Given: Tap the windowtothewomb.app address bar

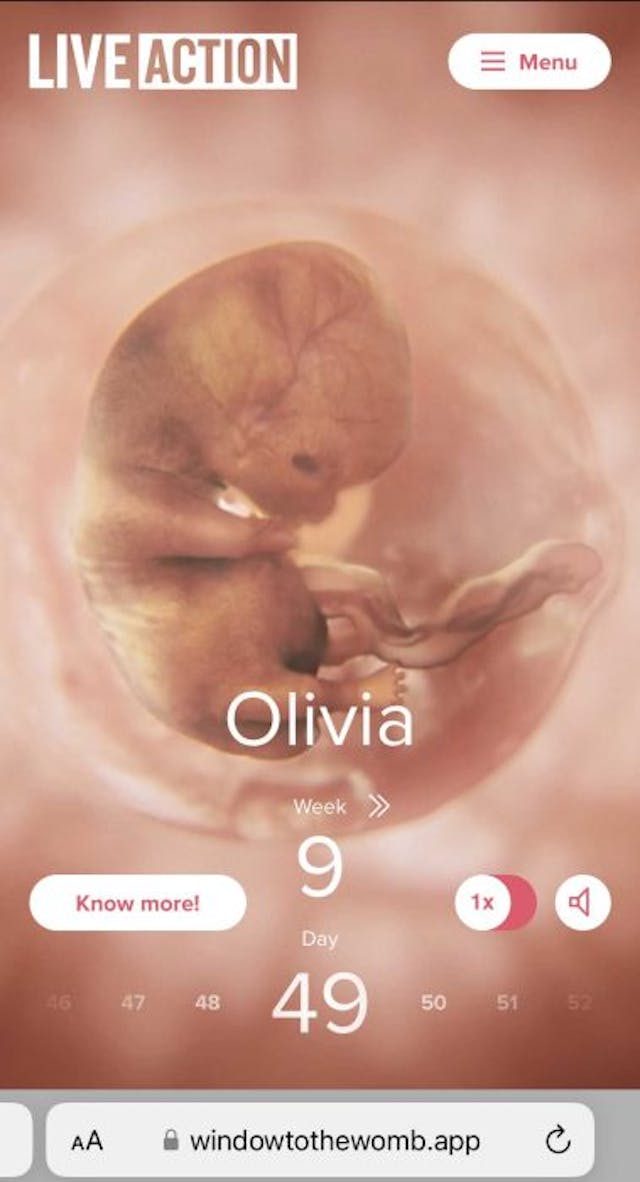Looking at the screenshot, I should point(322,1140).
